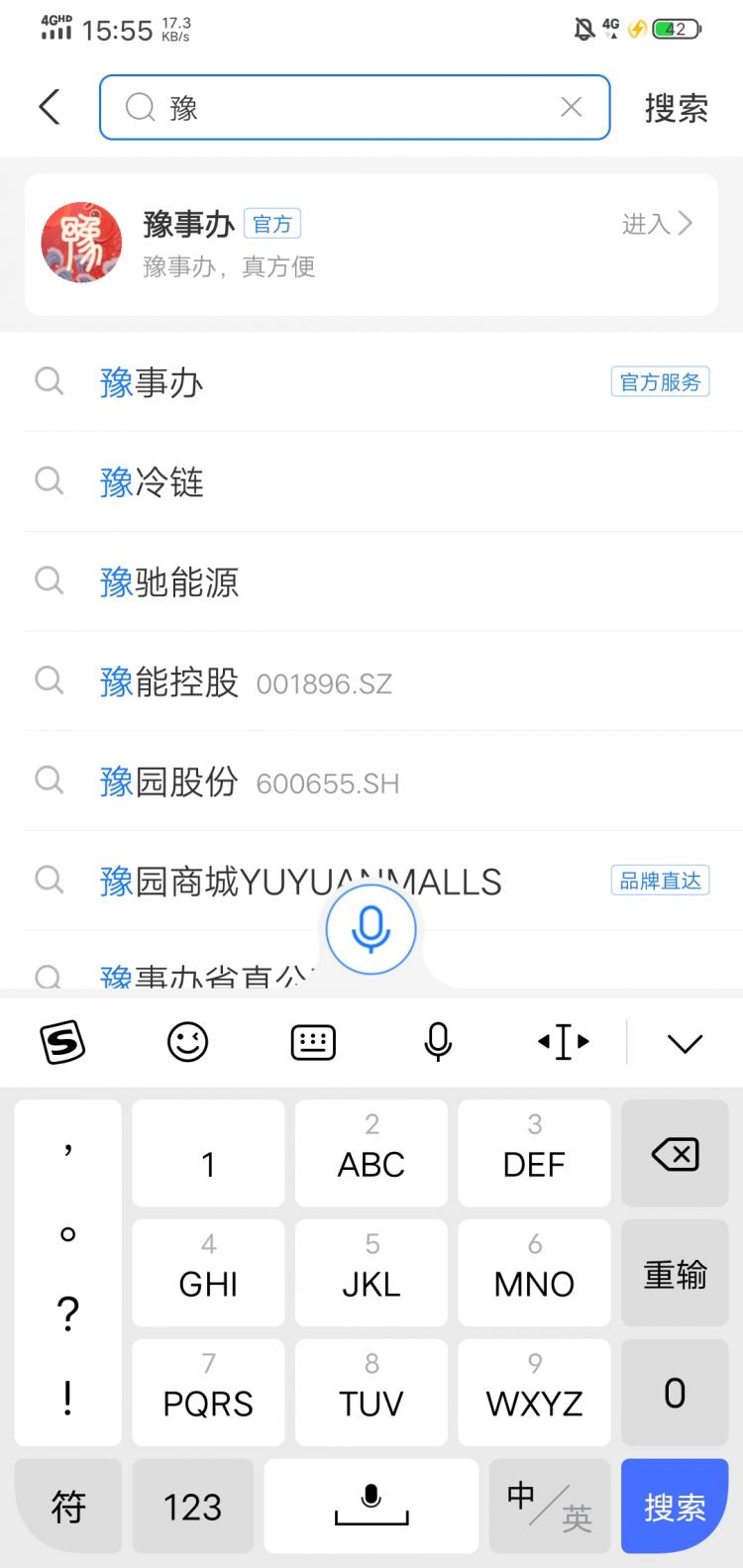Viewport: 743px width, 1568px height.
Task: Clear the search text with the X icon
Action: 570,107
